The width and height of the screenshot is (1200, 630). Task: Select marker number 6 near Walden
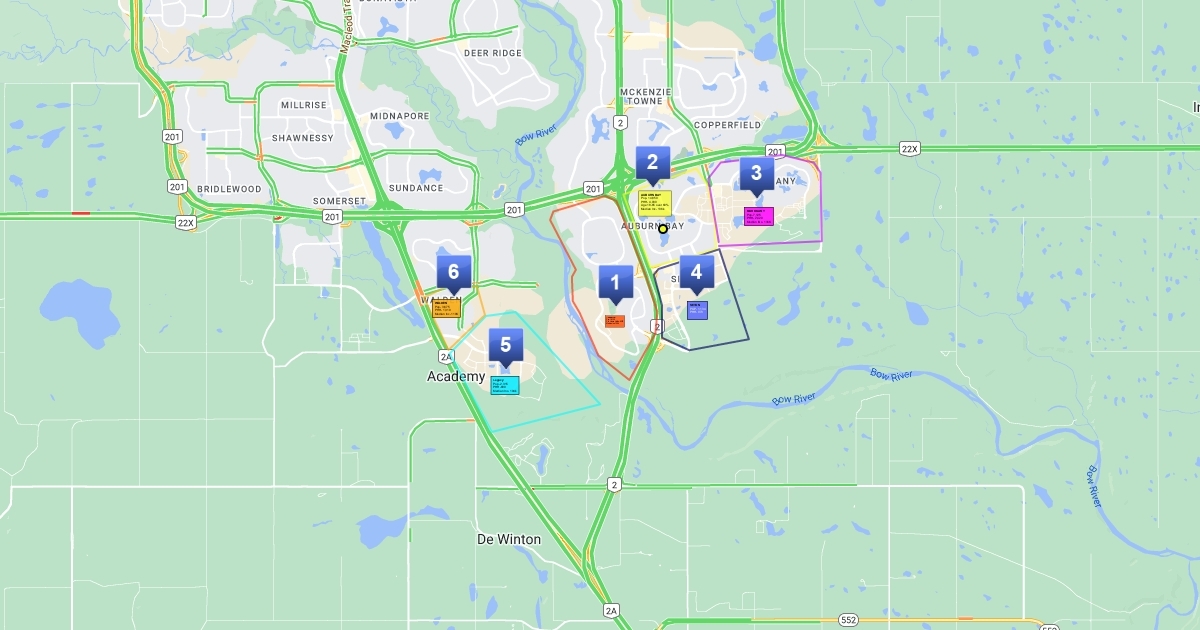[453, 272]
